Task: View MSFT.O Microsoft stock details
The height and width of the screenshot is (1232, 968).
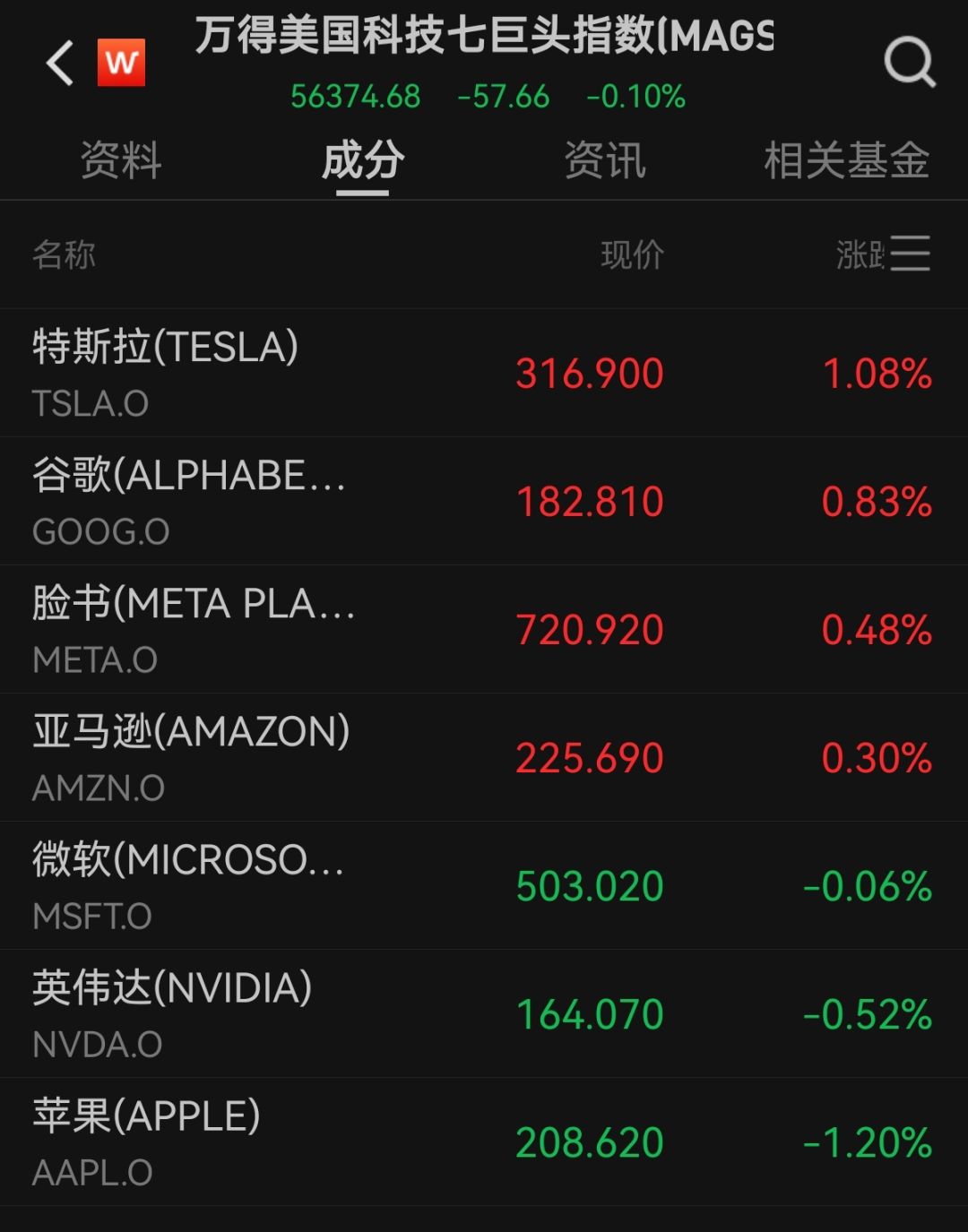Action: pos(484,885)
